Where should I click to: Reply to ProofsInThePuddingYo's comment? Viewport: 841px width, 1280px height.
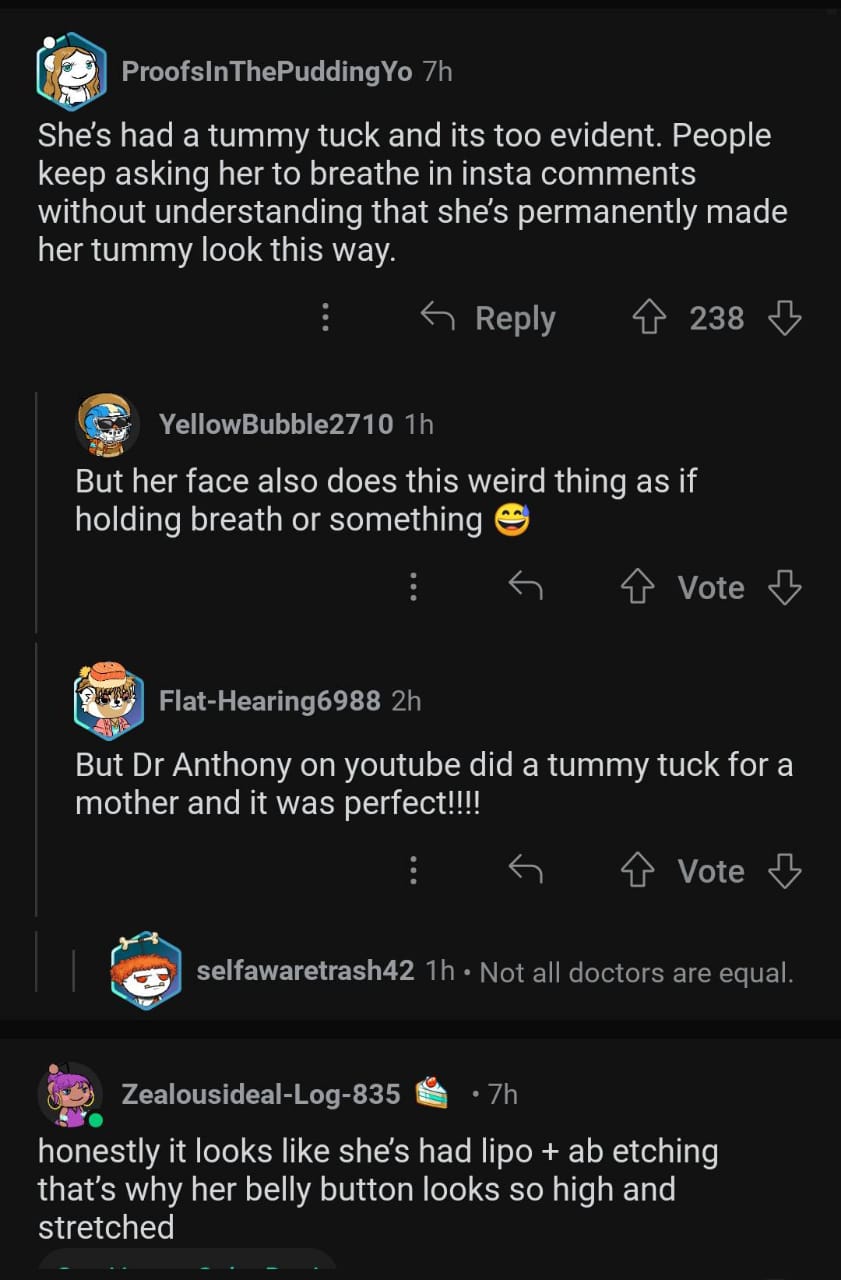point(488,318)
